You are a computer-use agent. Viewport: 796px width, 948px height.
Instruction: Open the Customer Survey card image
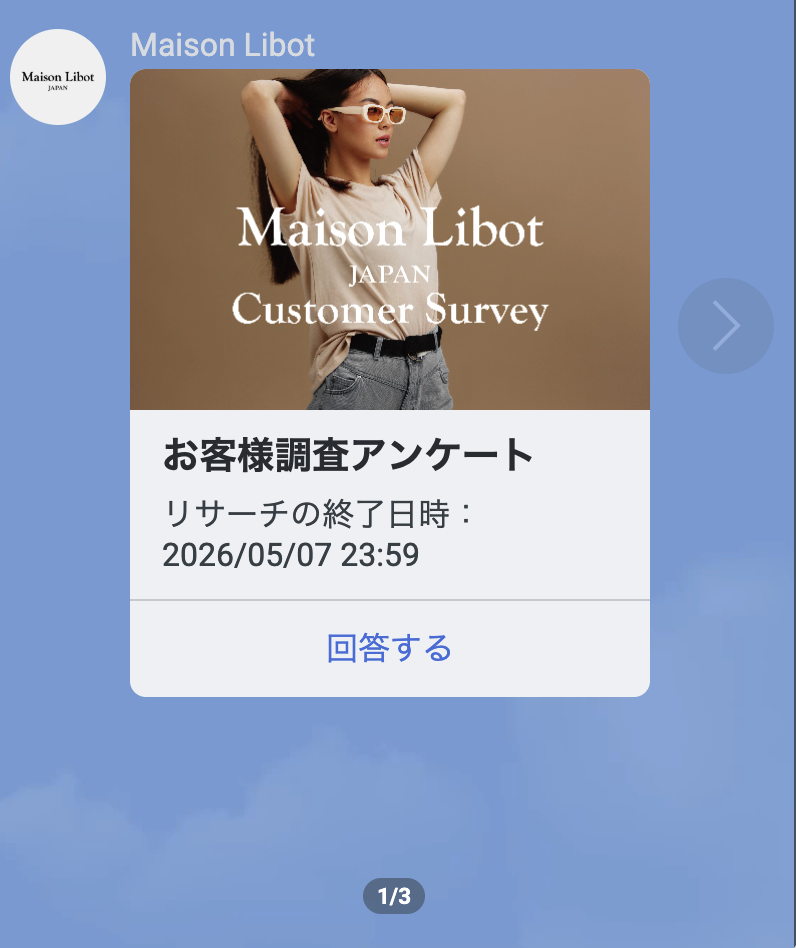click(389, 240)
